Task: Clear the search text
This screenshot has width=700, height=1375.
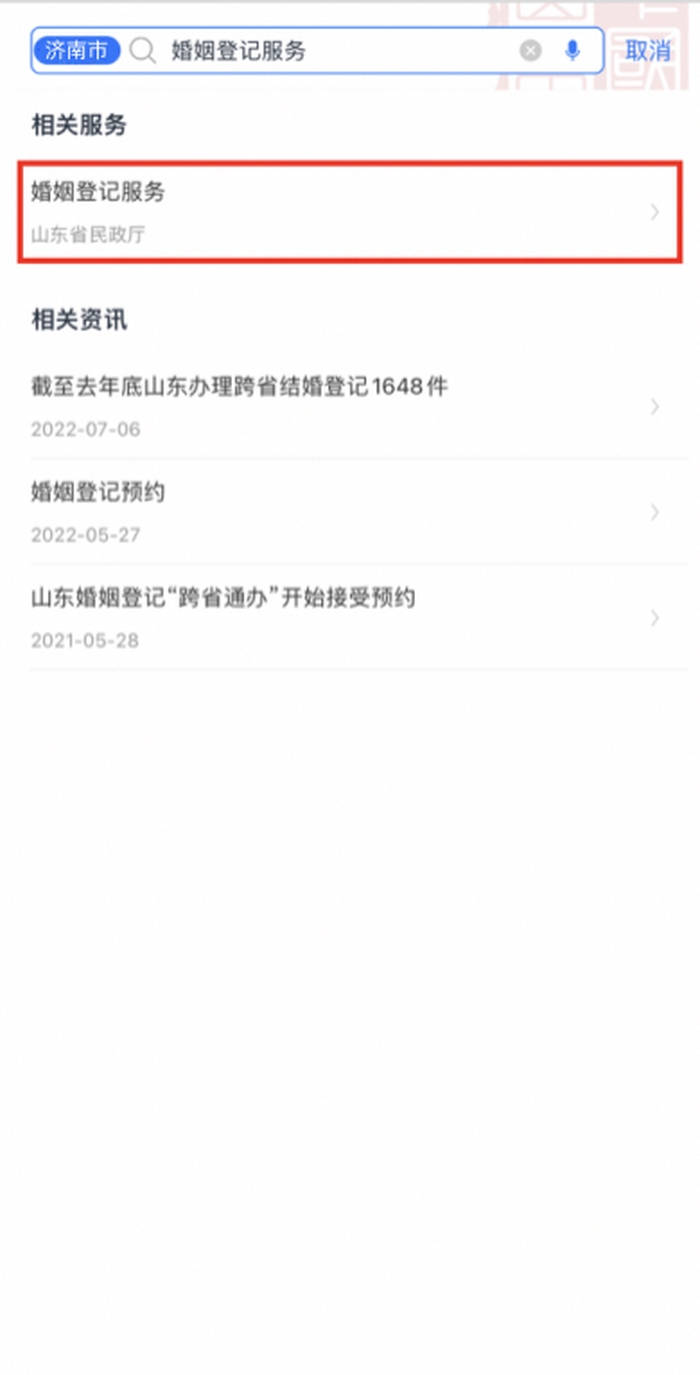Action: coord(531,51)
